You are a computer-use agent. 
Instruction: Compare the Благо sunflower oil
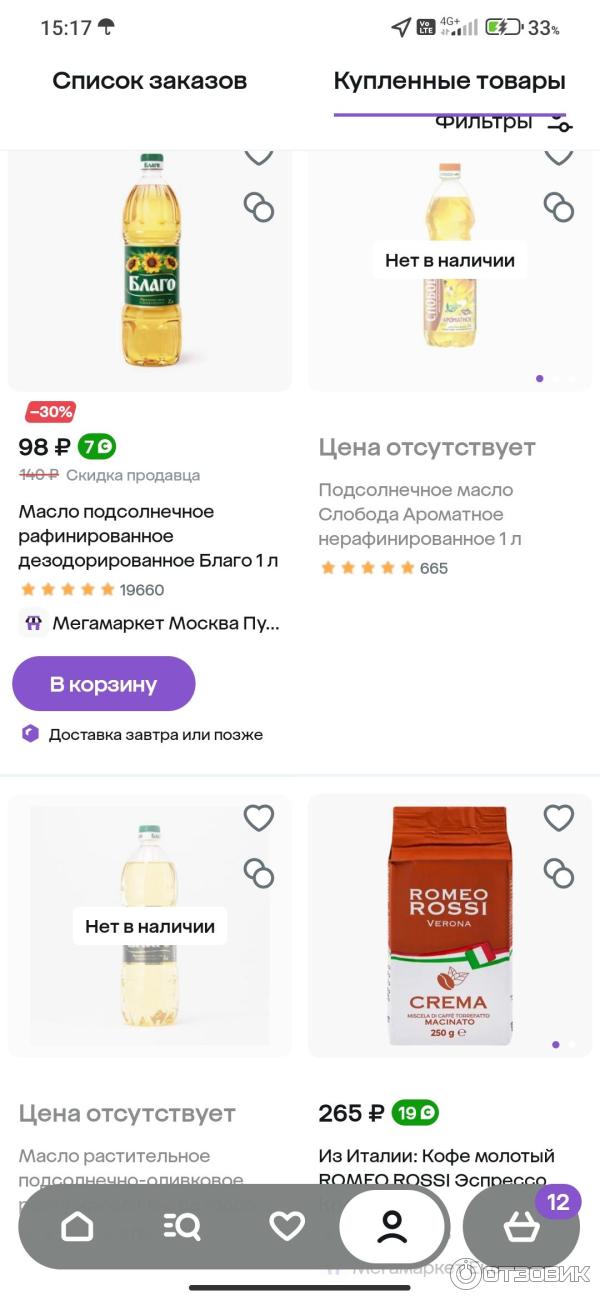tap(259, 207)
